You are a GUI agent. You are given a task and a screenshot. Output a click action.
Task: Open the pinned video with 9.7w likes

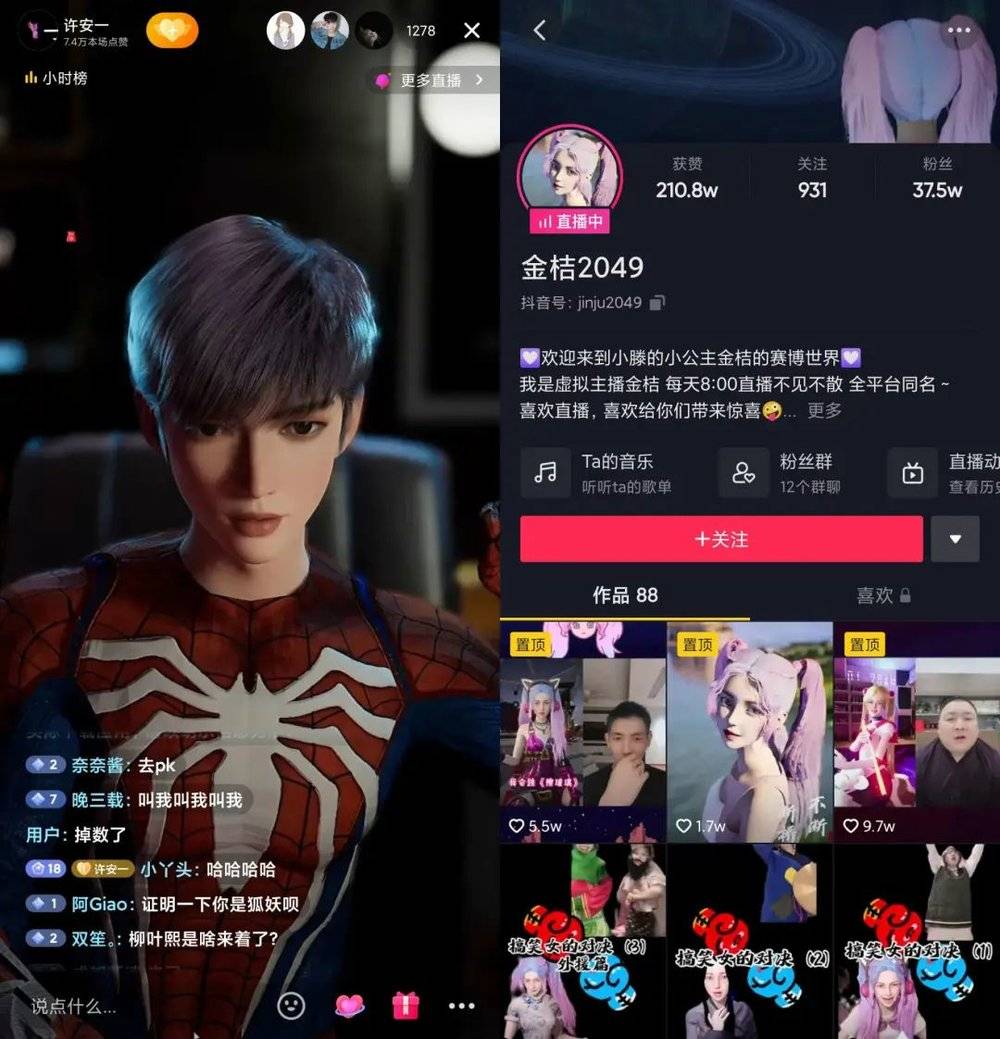pyautogui.click(x=916, y=730)
